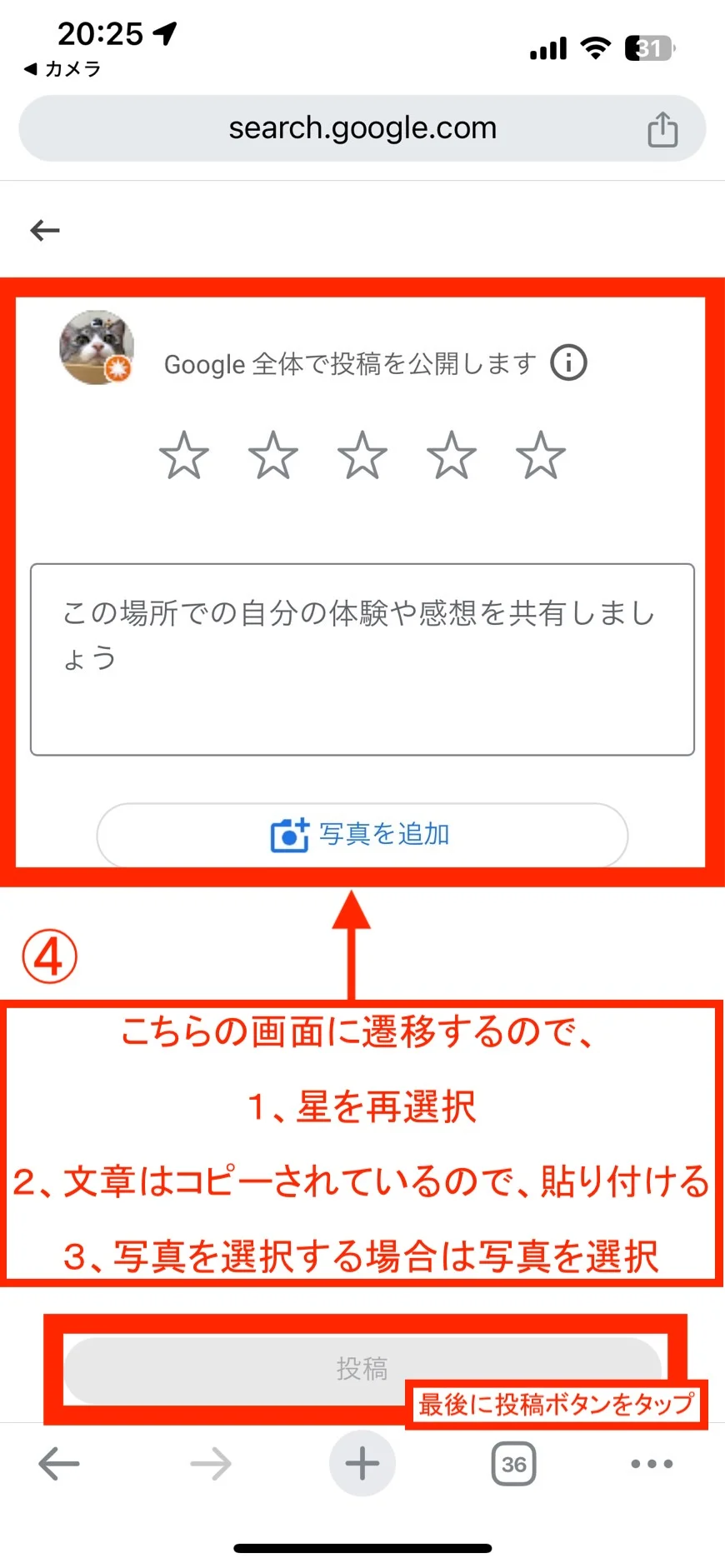Rate two stars

[273, 456]
